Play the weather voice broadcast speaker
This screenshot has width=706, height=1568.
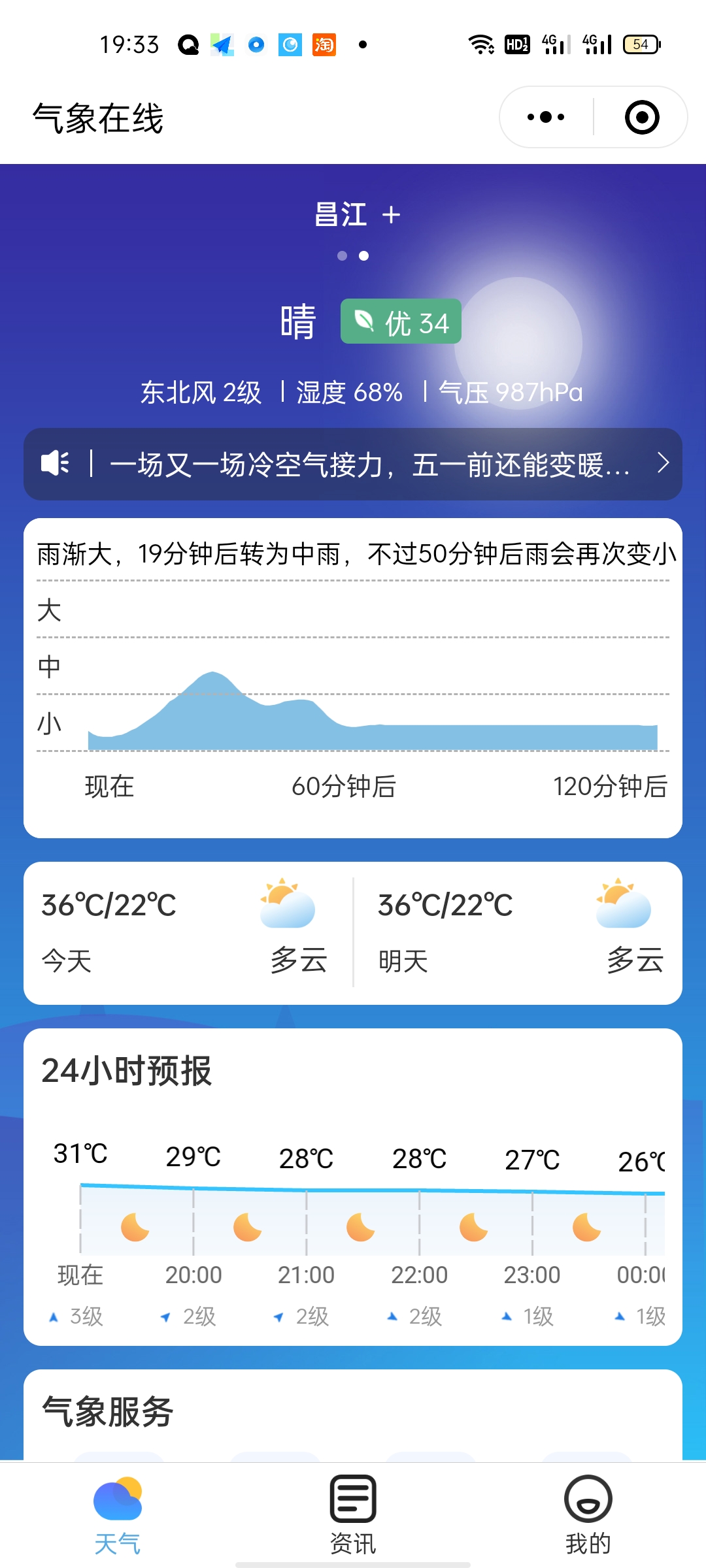pos(55,463)
